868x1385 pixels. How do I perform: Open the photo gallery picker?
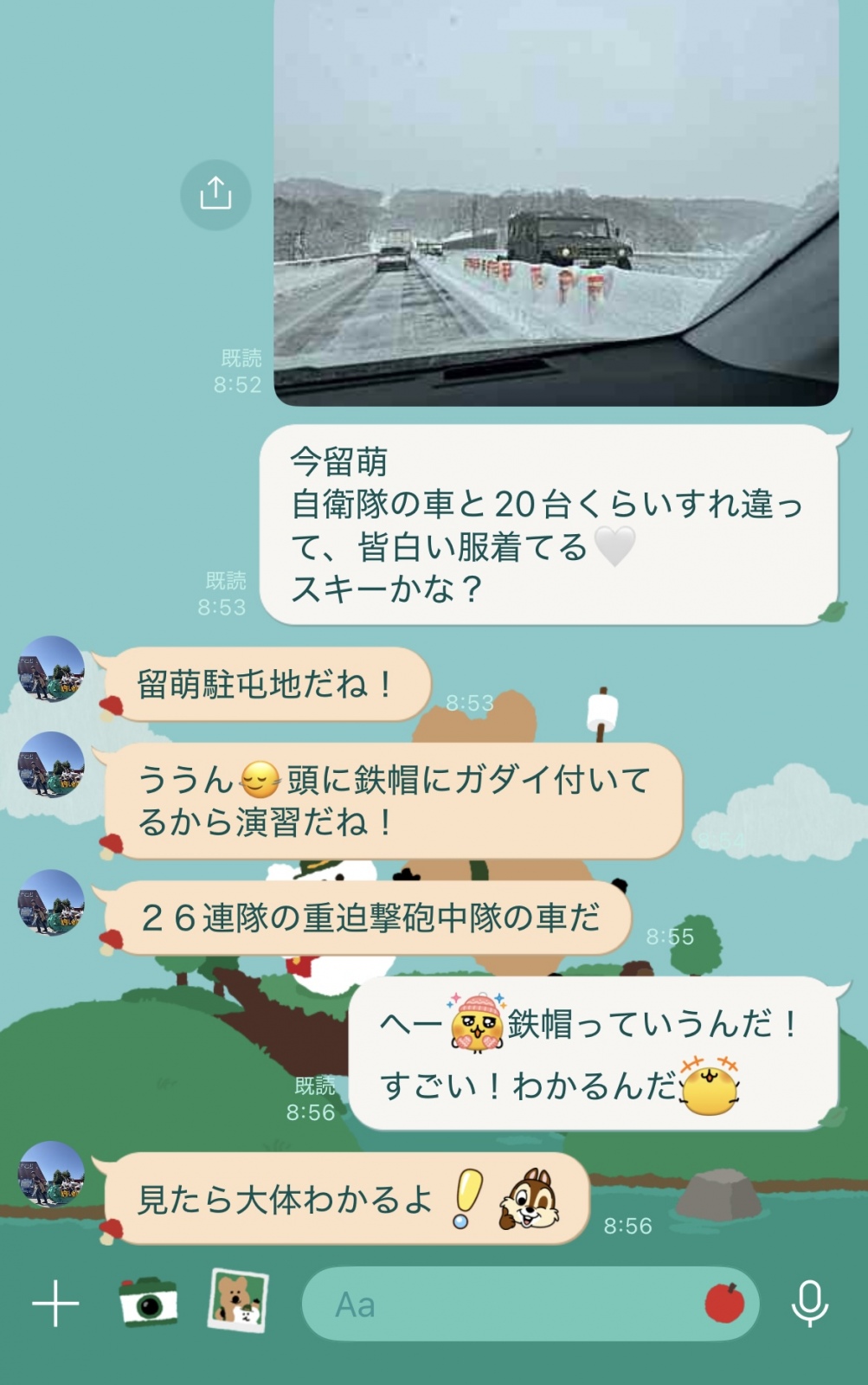click(238, 1300)
